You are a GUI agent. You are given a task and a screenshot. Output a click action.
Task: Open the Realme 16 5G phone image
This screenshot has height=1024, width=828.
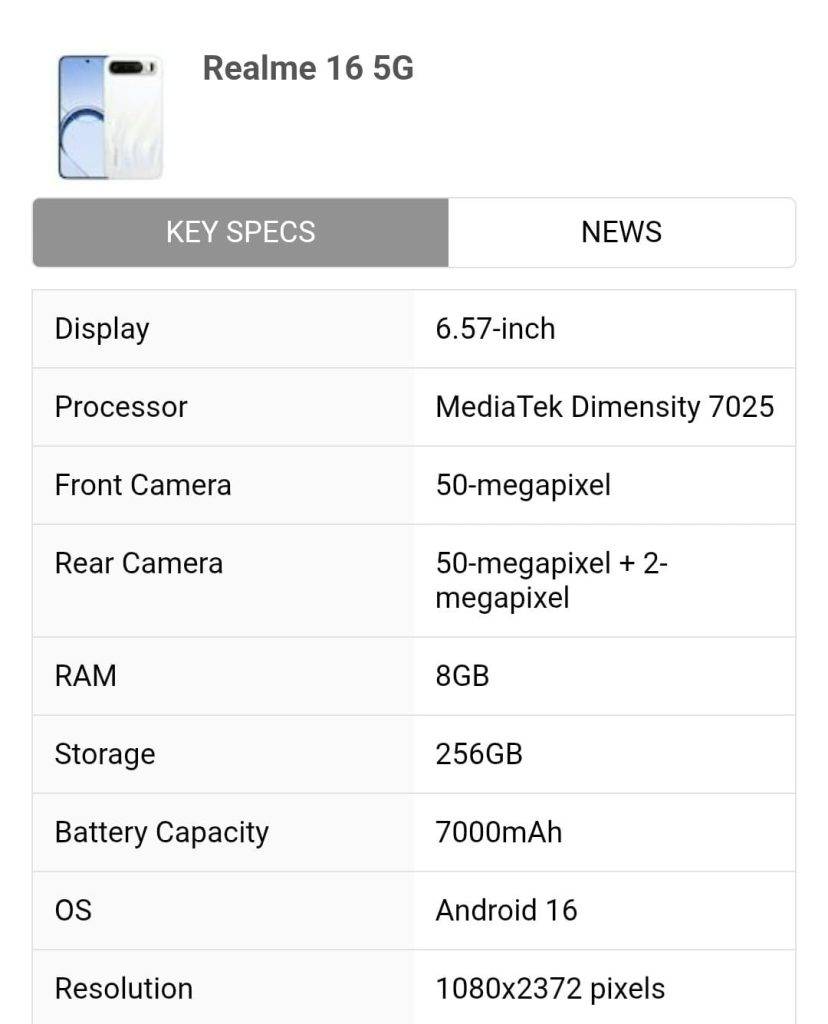[x=110, y=117]
